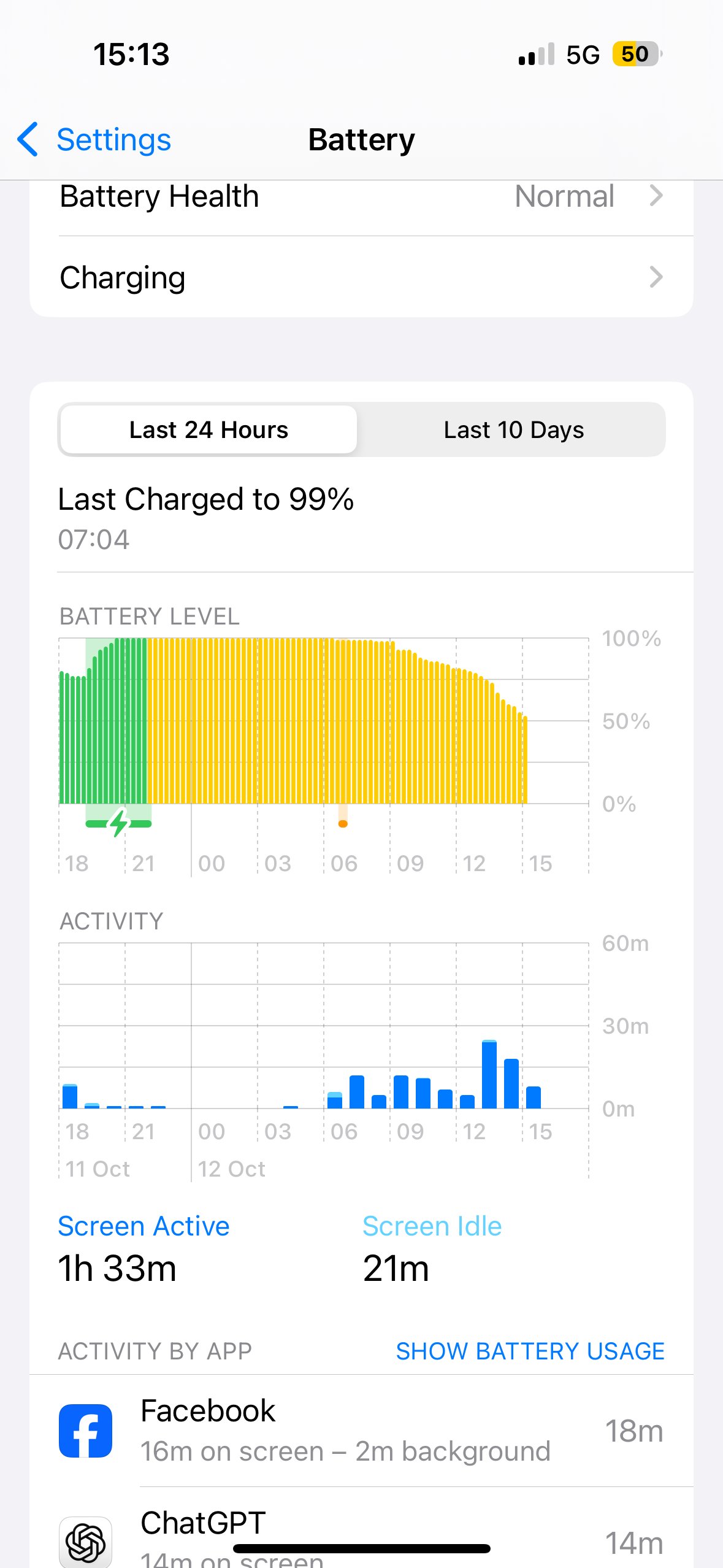Open Facebook activity details

point(361,1431)
